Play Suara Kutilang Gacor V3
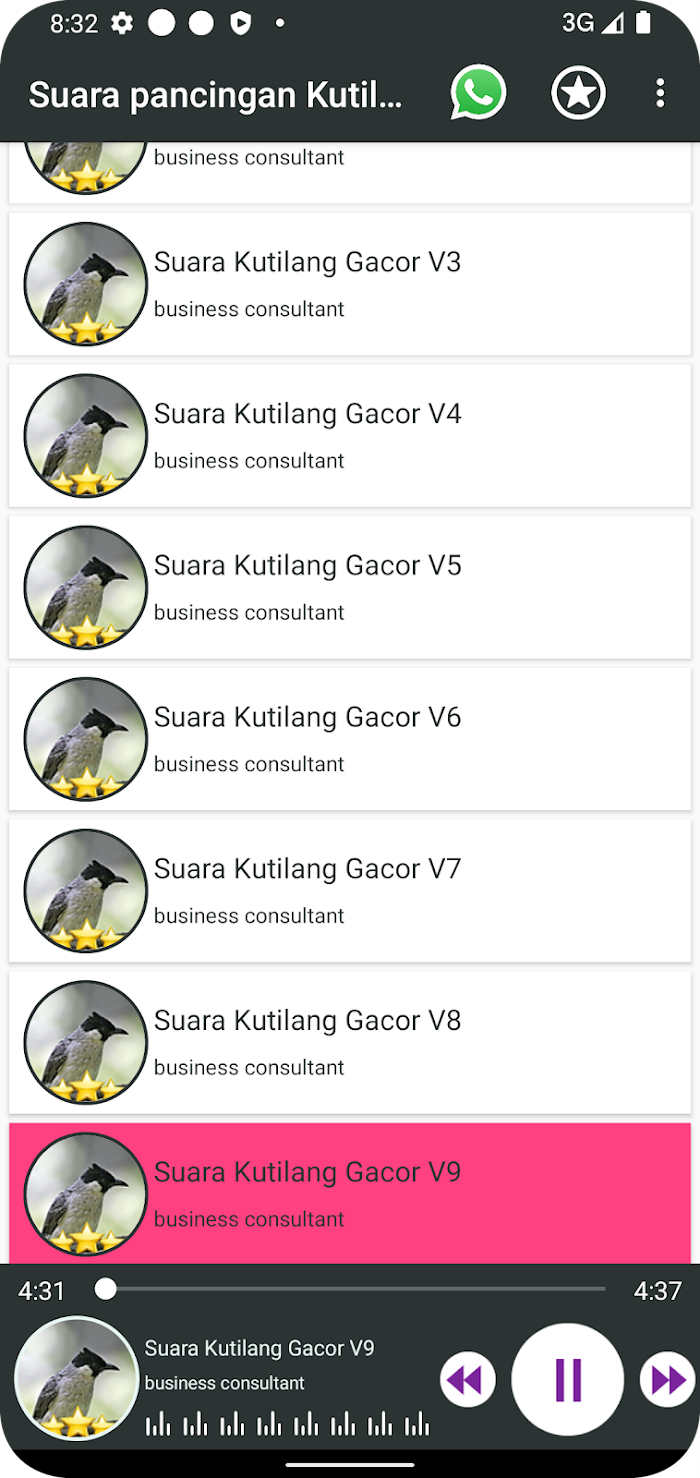This screenshot has height=1478, width=700. pos(350,284)
